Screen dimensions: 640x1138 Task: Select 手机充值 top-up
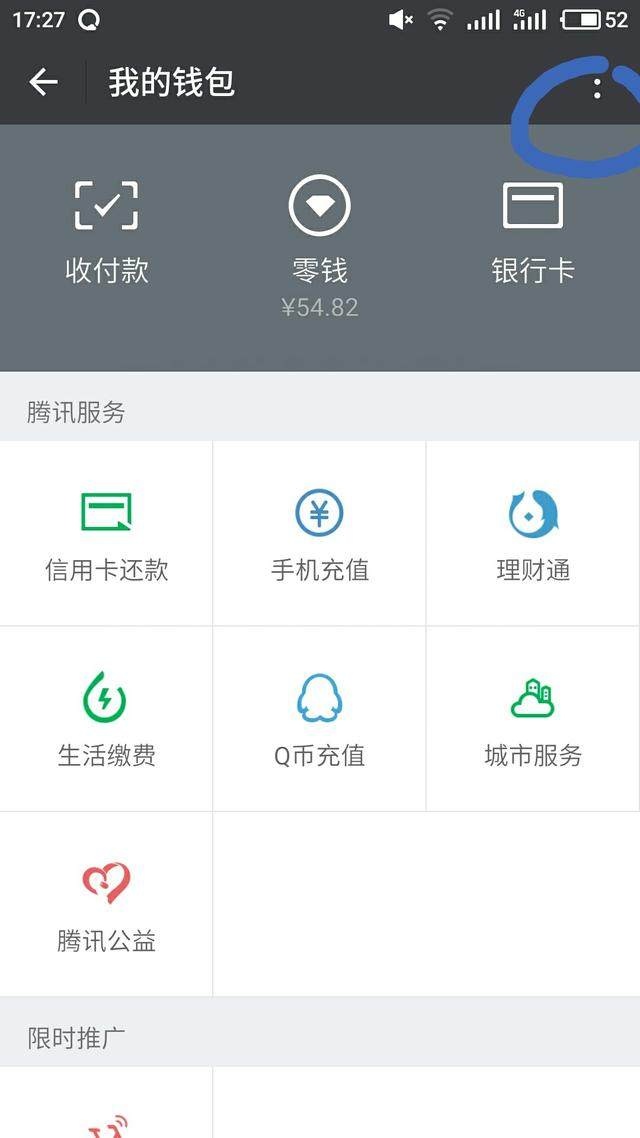(320, 536)
